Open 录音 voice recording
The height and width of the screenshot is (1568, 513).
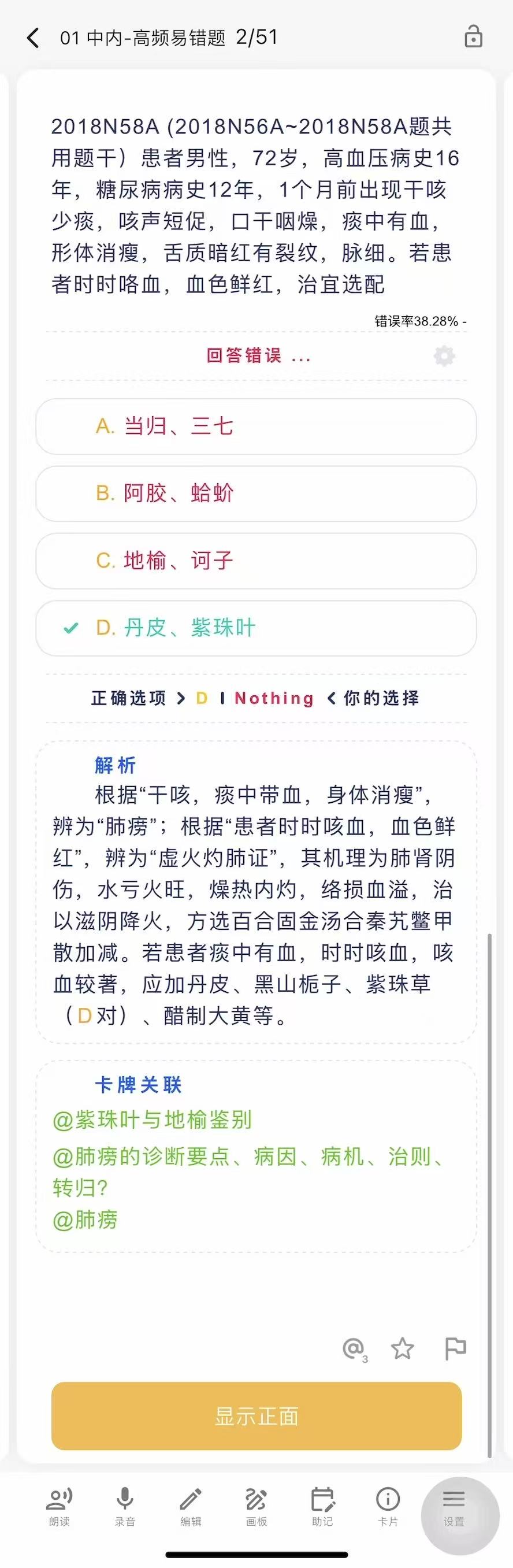(x=125, y=1506)
